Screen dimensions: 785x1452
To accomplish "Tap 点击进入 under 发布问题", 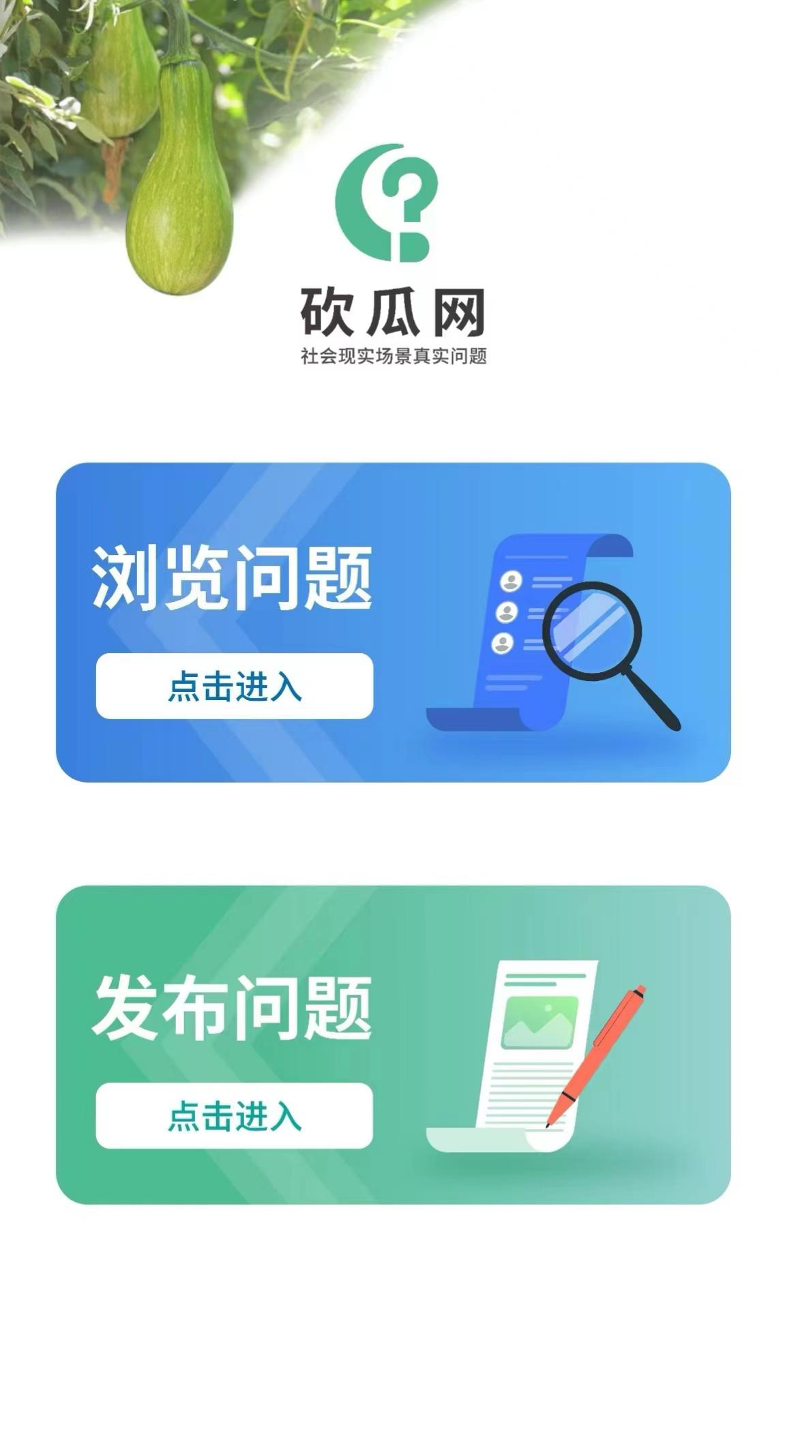I will [x=234, y=1116].
